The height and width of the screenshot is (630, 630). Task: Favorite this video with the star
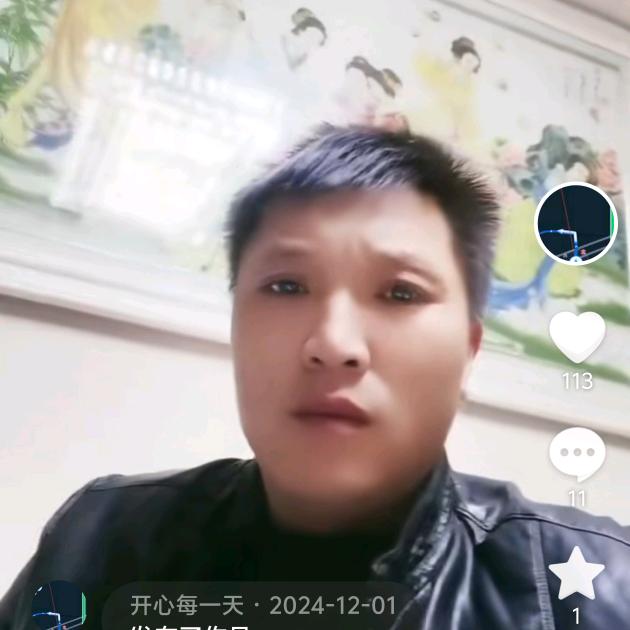[x=577, y=573]
